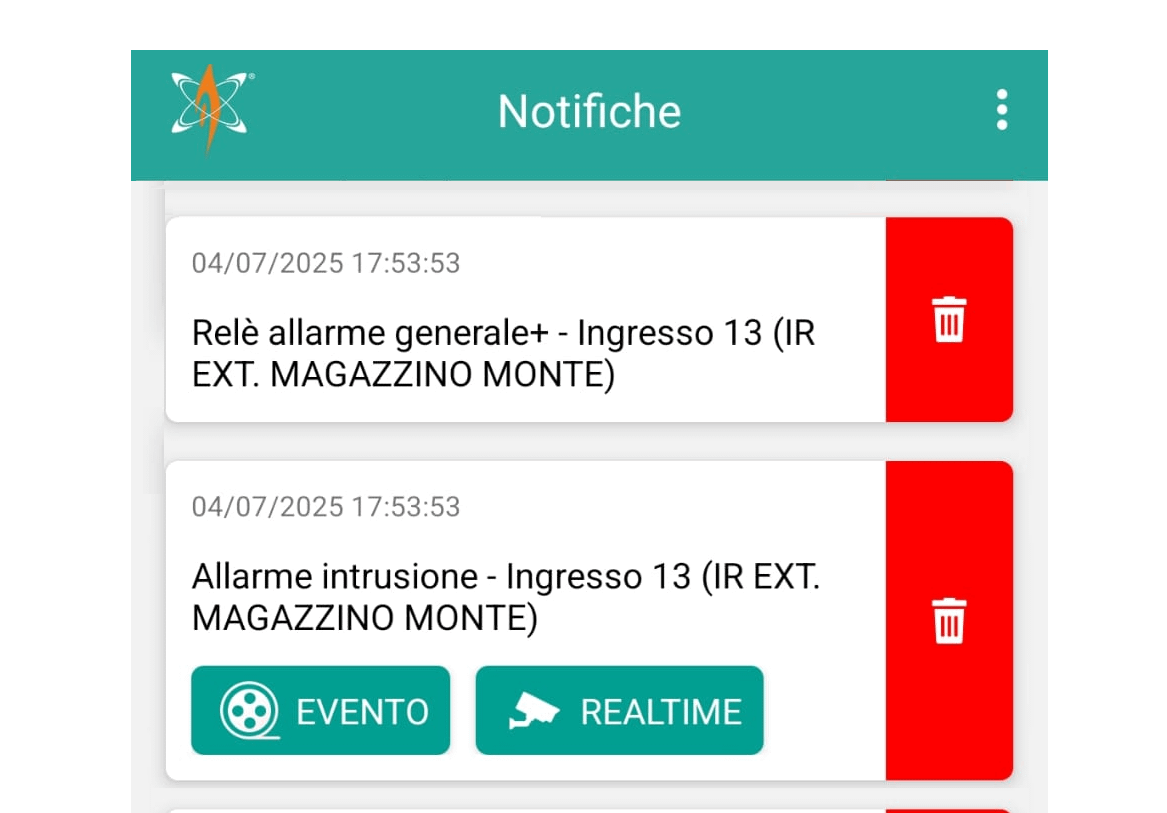This screenshot has width=1167, height=813.
Task: Open the three-dot overflow menu
Action: coord(1001,110)
